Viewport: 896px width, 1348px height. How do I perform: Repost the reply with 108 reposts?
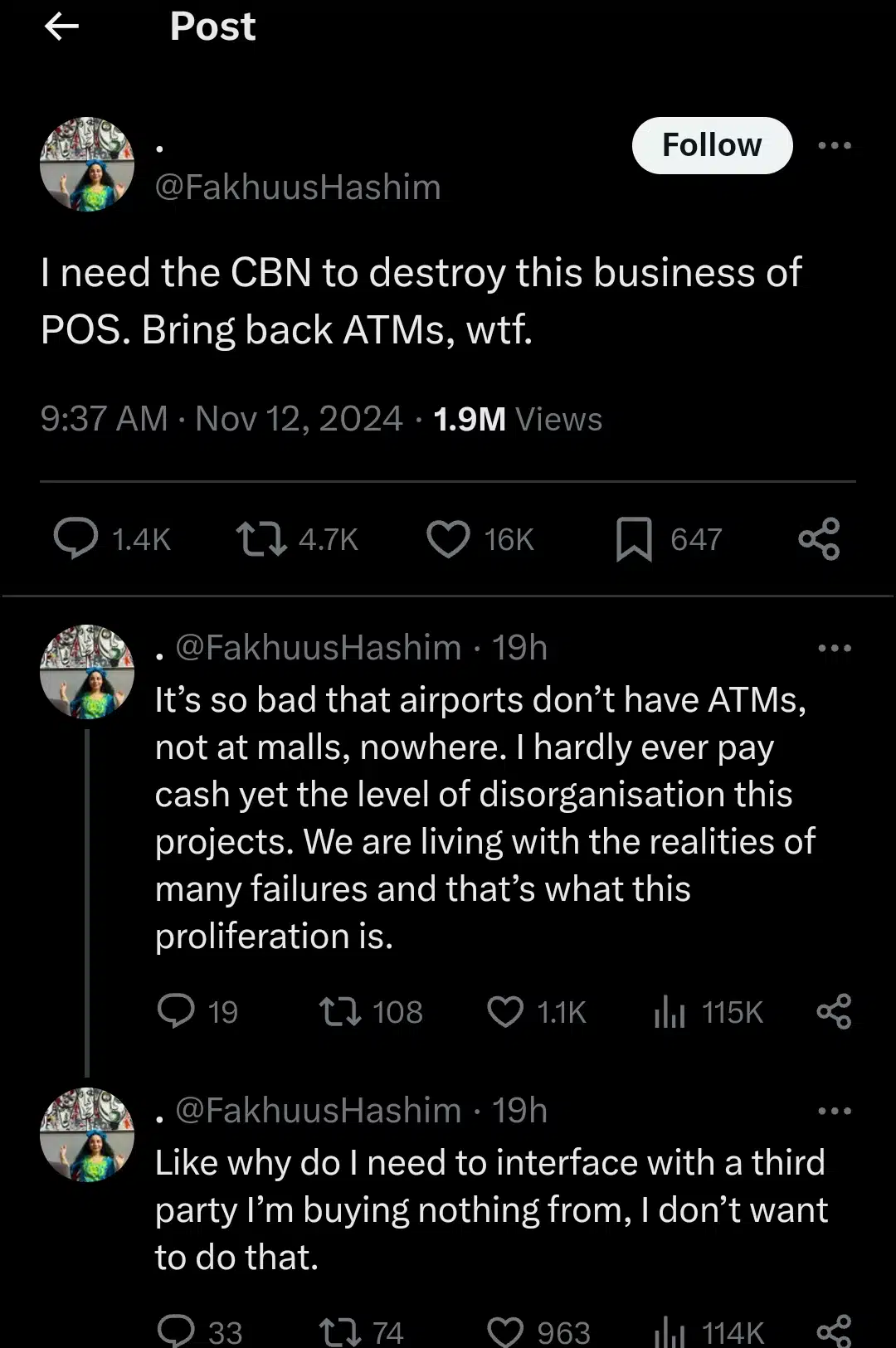coord(340,1011)
